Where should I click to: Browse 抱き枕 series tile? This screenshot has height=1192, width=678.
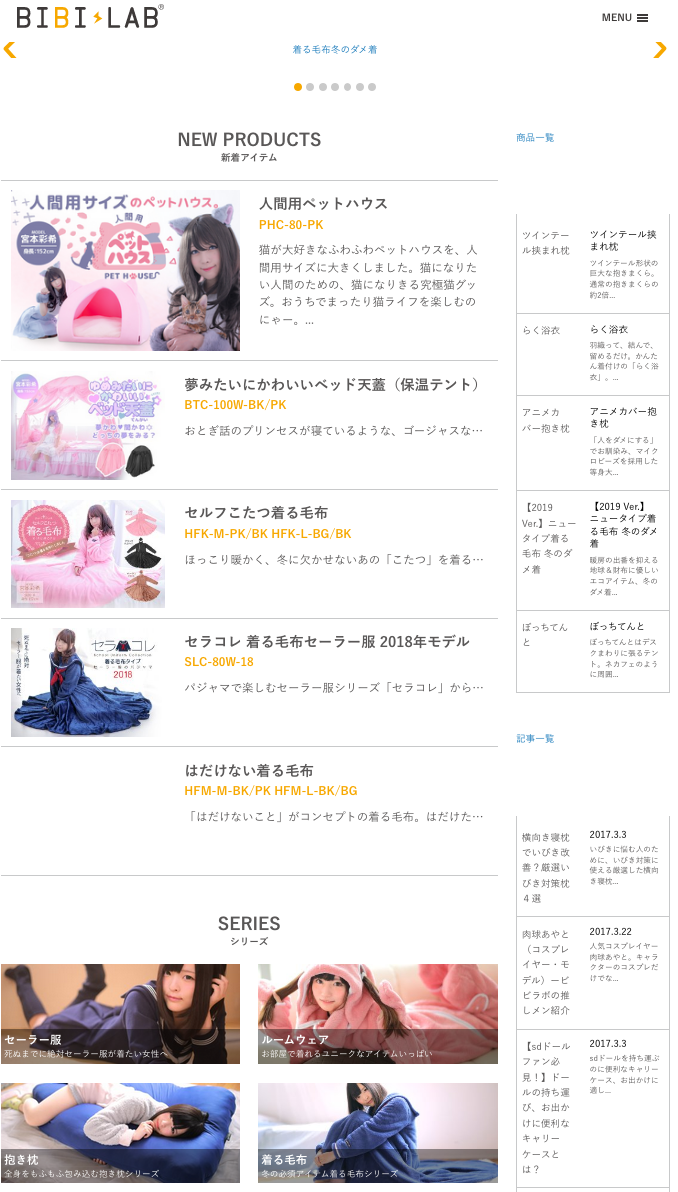(120, 1132)
